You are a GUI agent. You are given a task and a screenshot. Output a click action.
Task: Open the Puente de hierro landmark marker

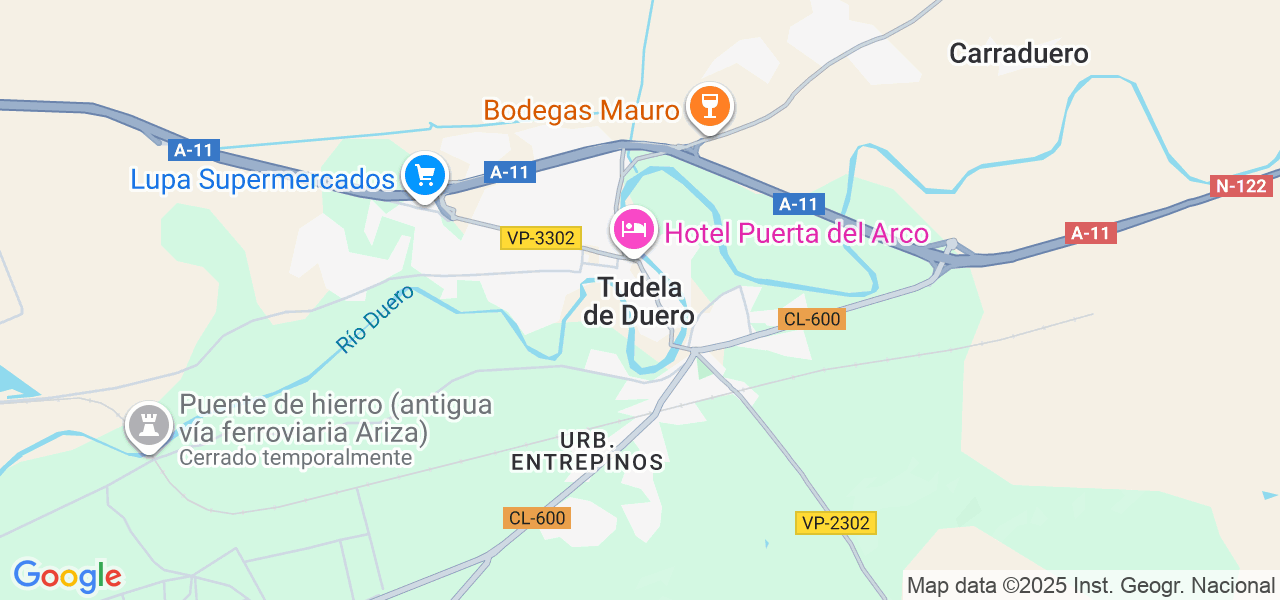149,426
